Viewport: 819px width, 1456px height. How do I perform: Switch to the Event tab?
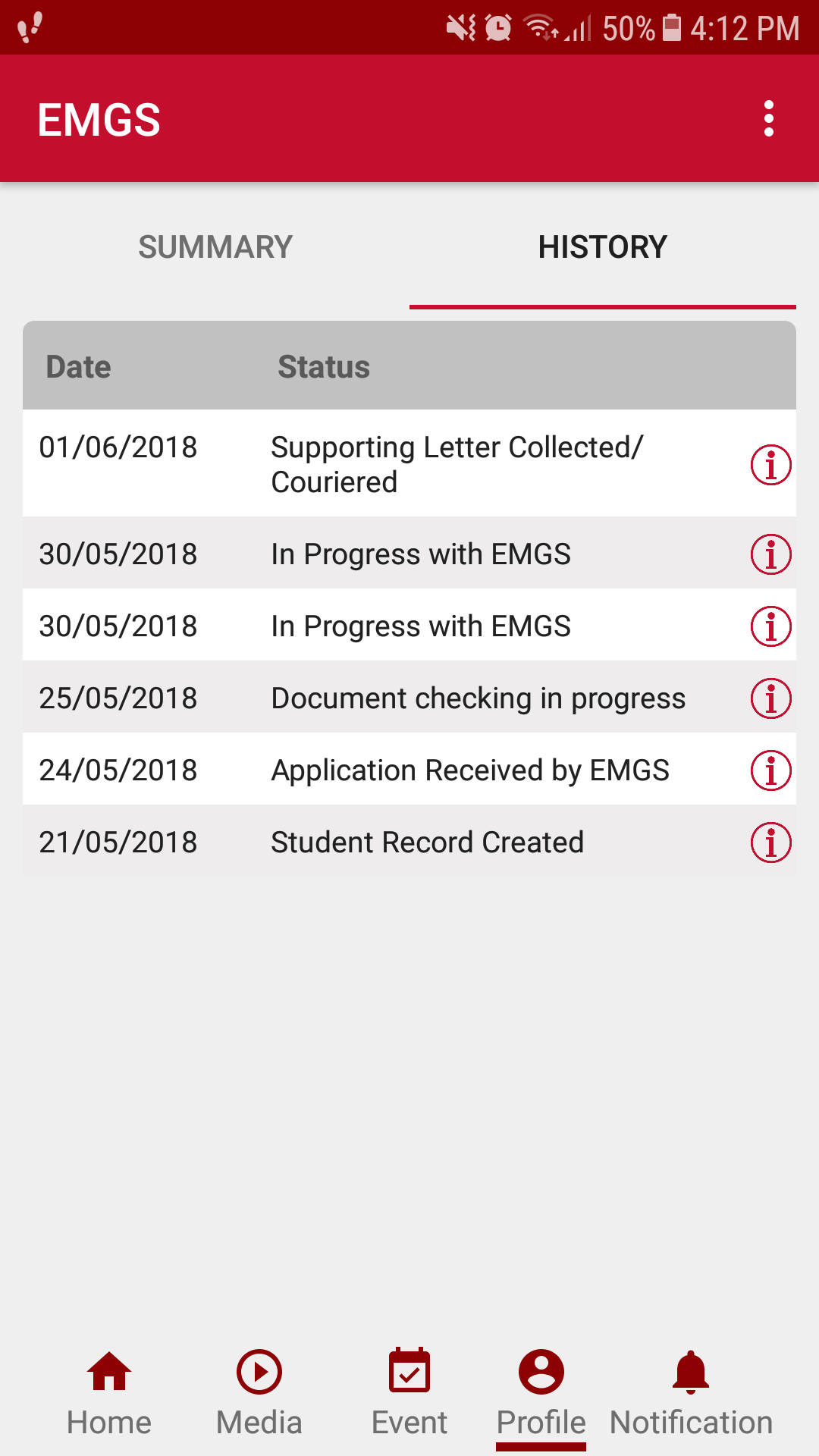coord(409,1394)
